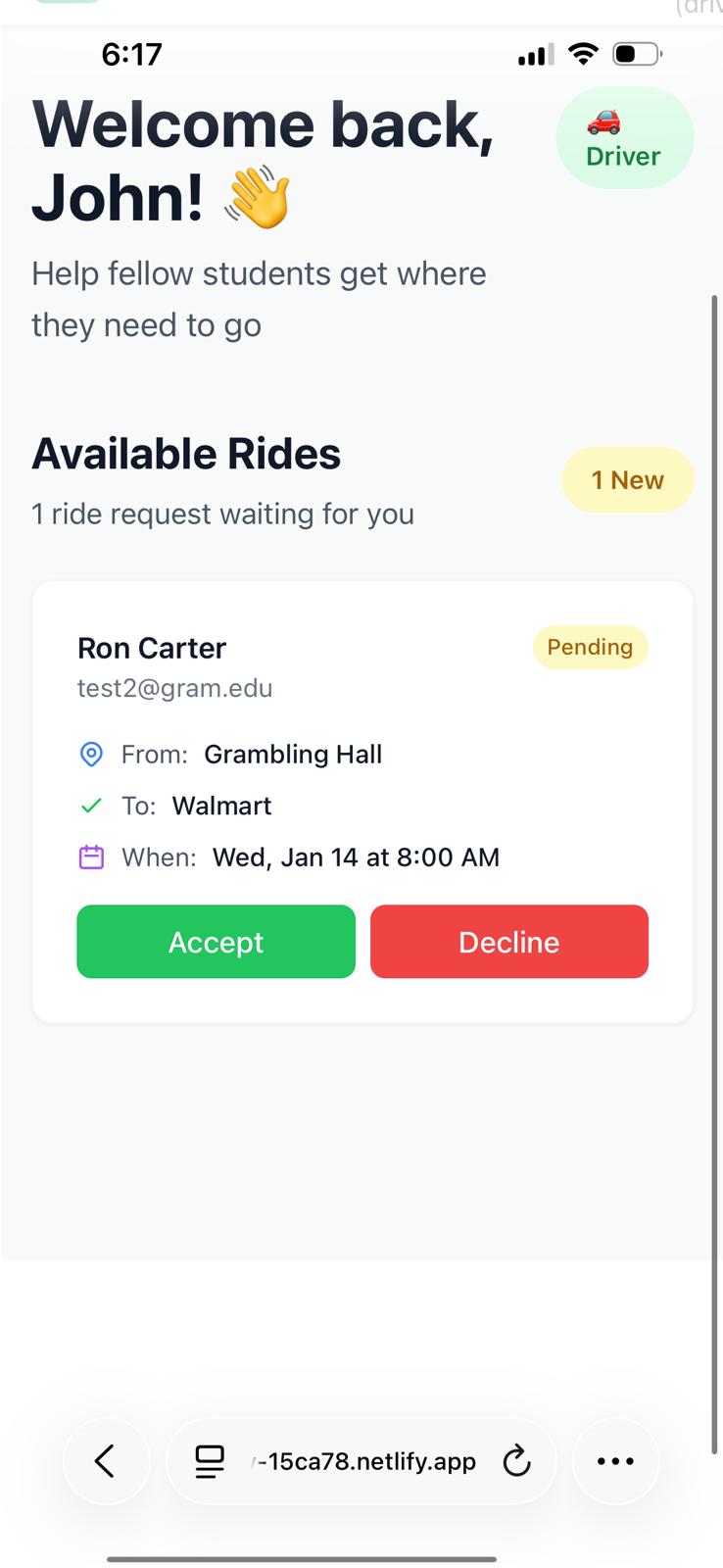723x1568 pixels.
Task: Open the page settings icon in address bar
Action: click(x=210, y=1462)
